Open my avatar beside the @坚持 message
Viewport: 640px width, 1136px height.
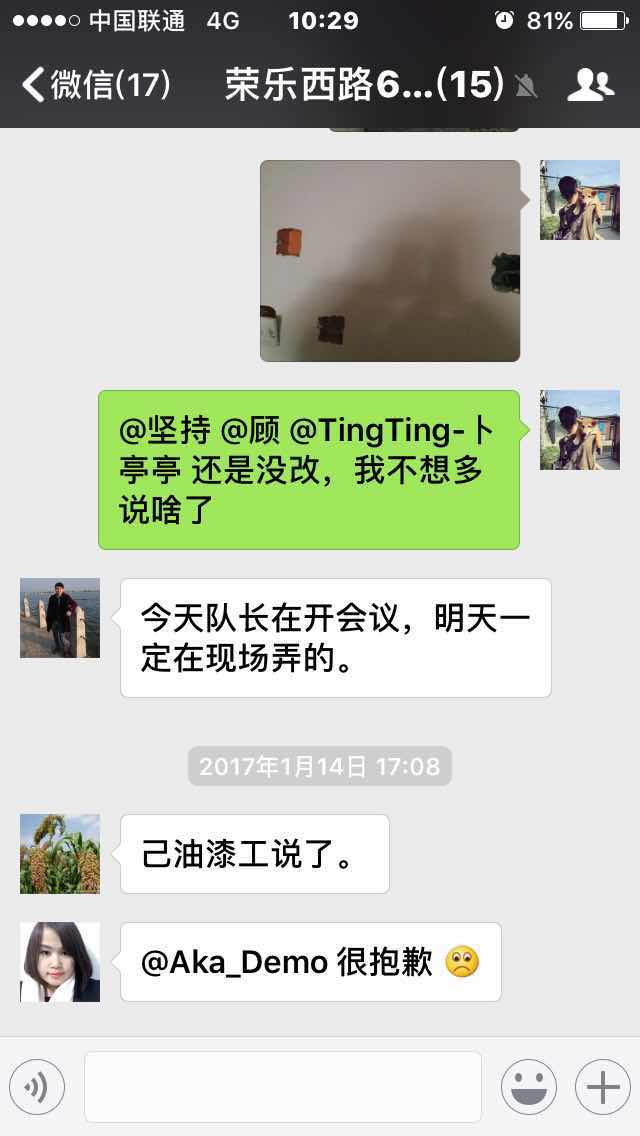click(580, 430)
